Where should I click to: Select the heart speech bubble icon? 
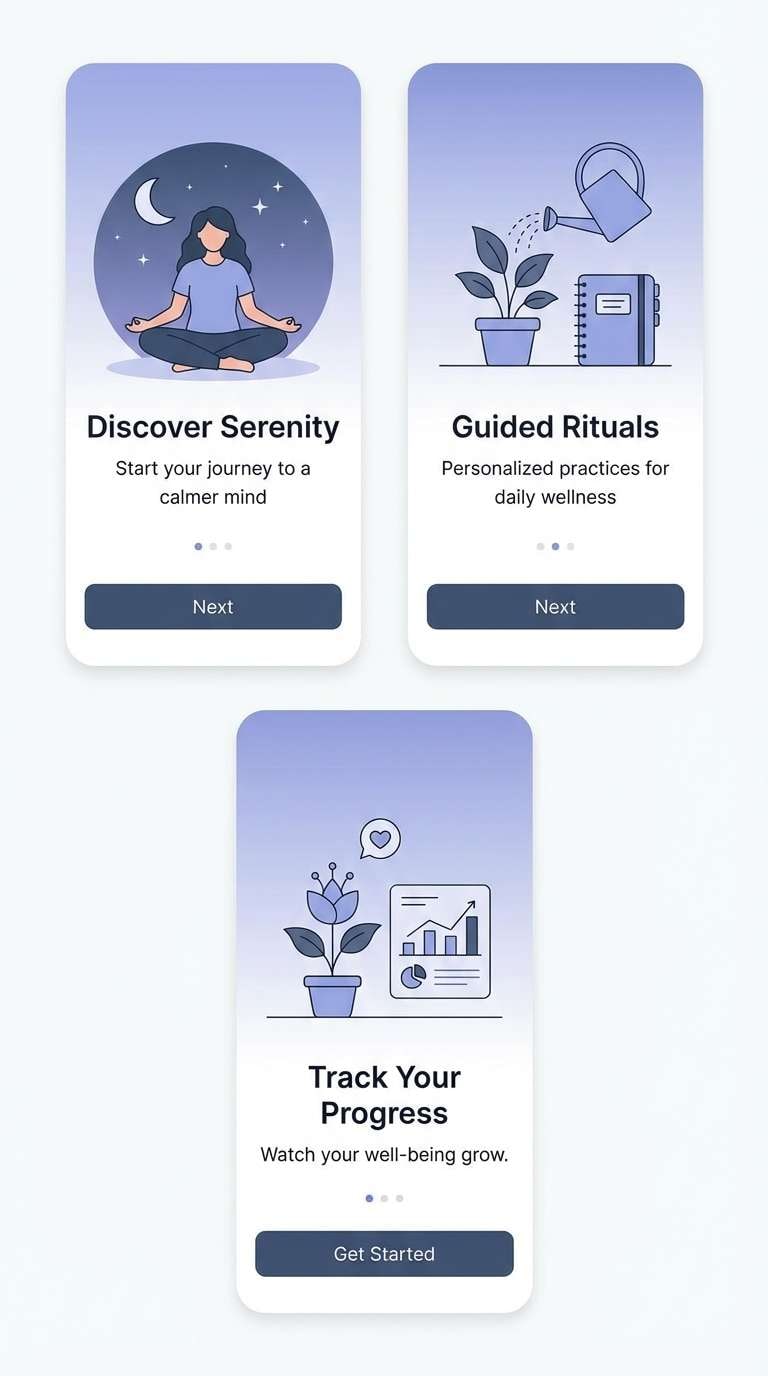pyautogui.click(x=383, y=838)
